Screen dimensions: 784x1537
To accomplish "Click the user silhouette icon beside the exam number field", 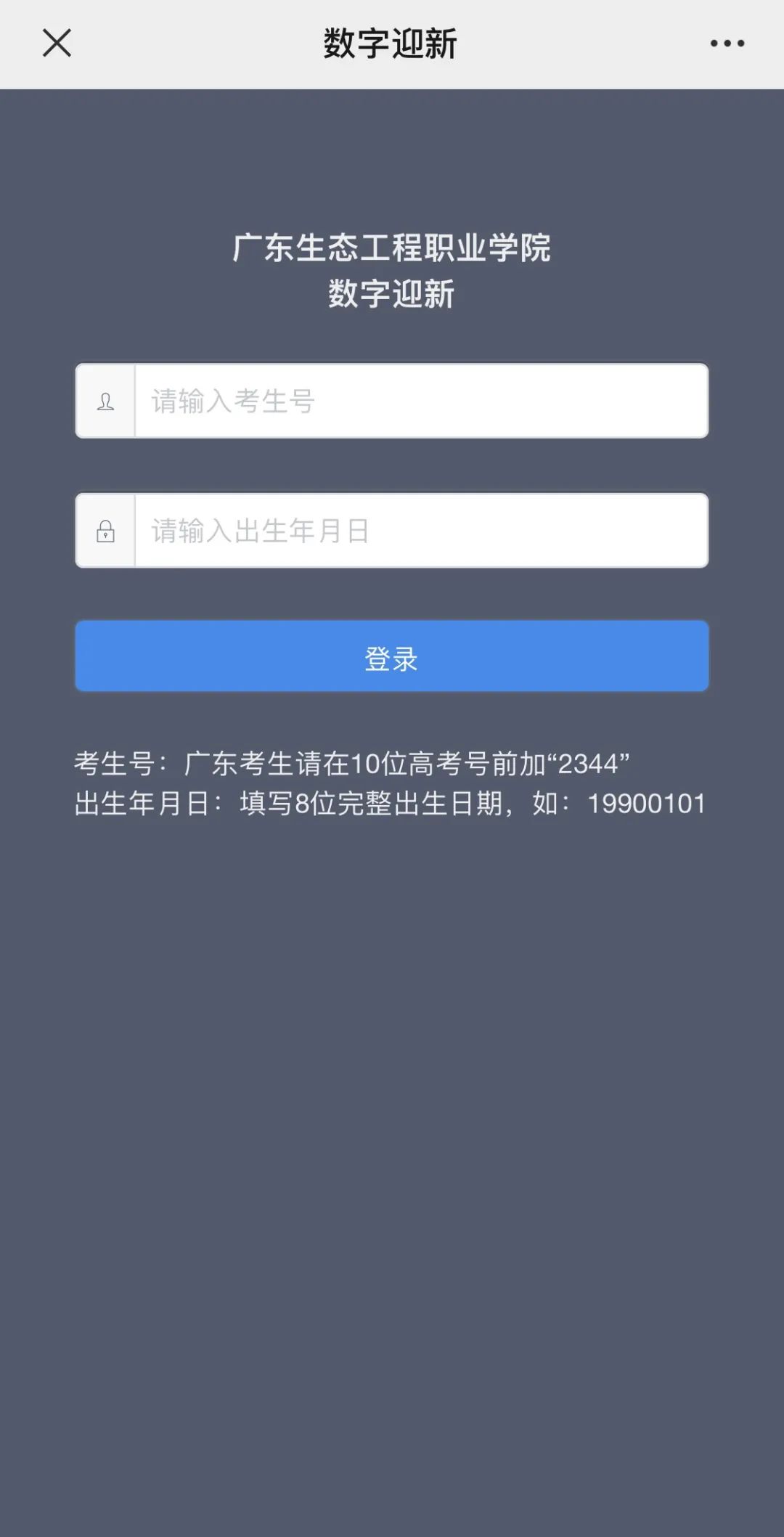I will click(x=106, y=401).
